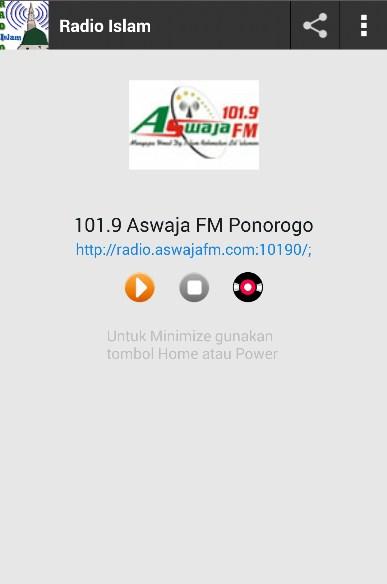Viewport: 387px width, 584px height.
Task: Tap the share icon in the app bar
Action: pos(315,26)
